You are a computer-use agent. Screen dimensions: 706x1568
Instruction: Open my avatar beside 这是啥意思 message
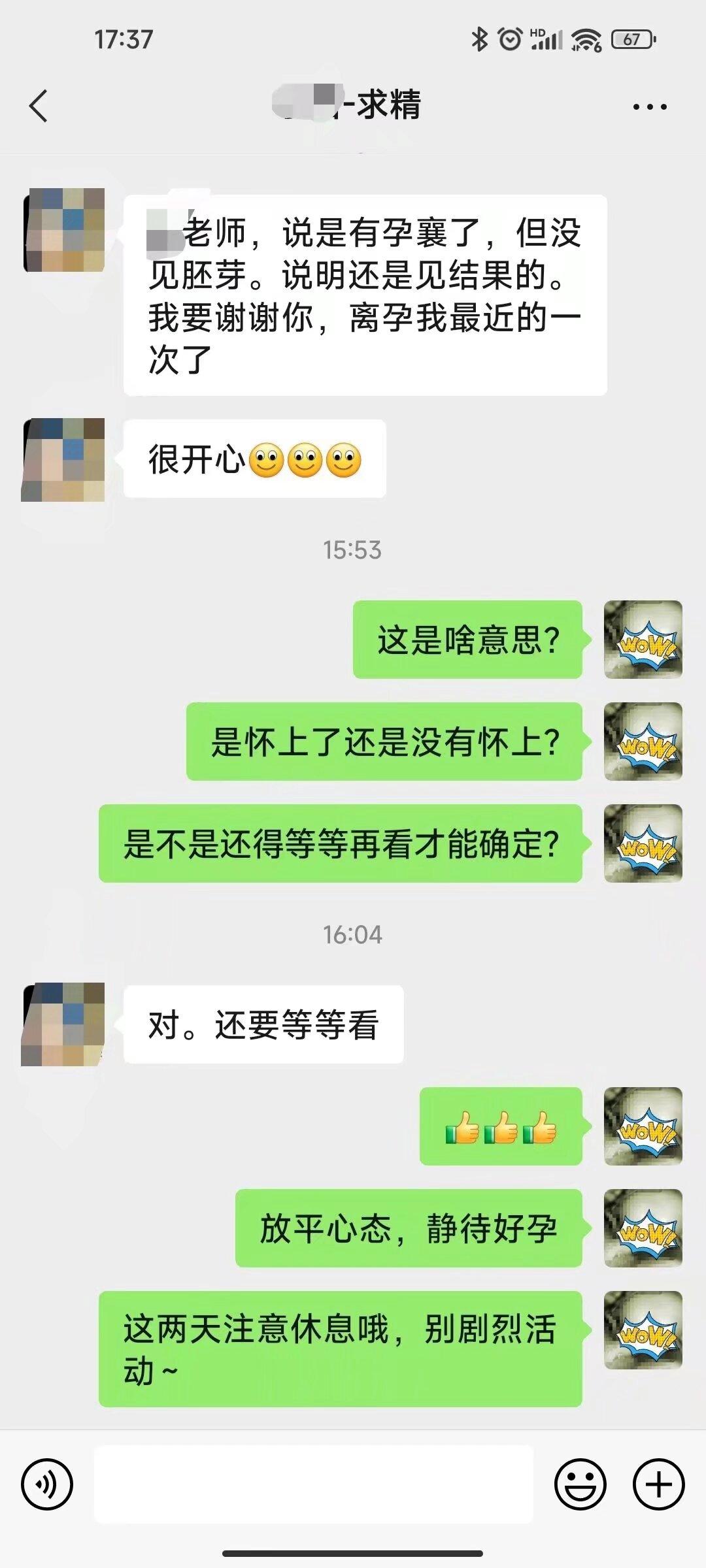(x=643, y=640)
